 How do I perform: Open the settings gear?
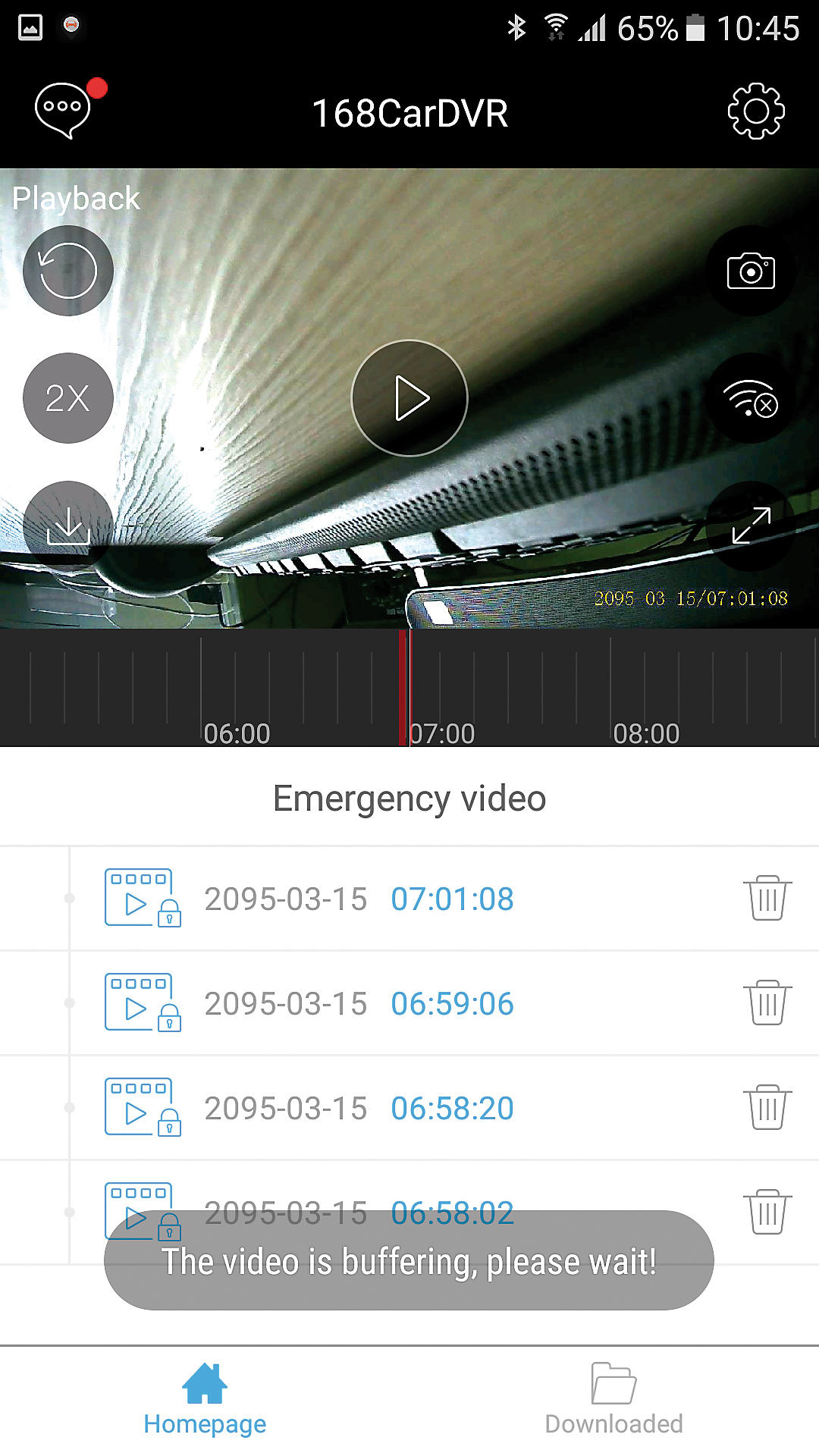point(755,112)
